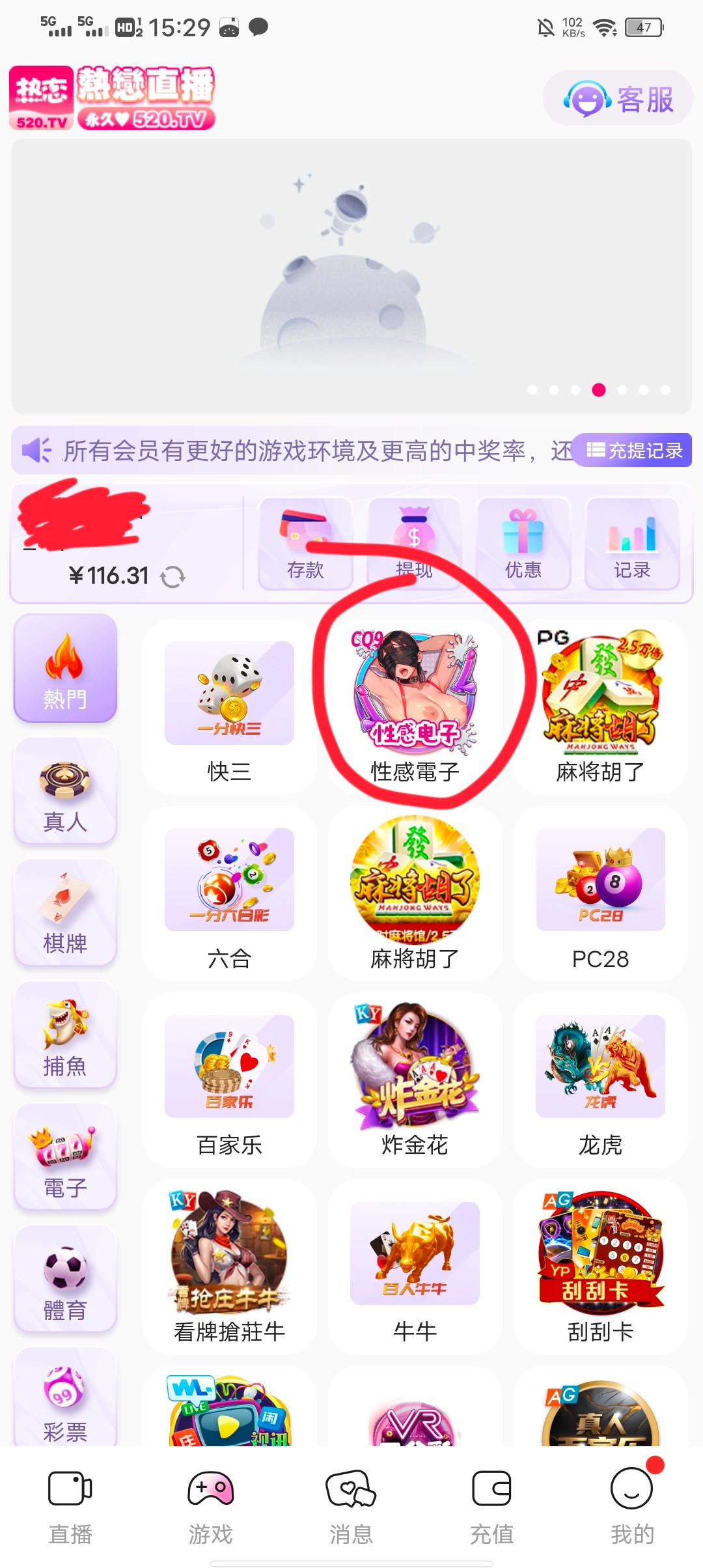Open the PC28 game tile
The height and width of the screenshot is (1568, 703).
600,893
